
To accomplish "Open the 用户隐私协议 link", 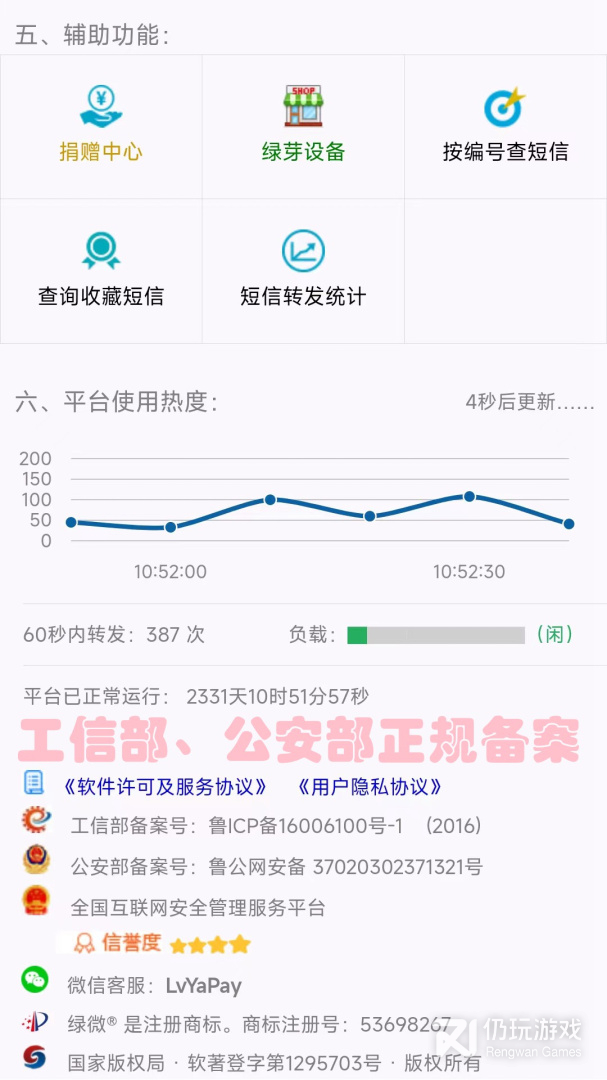I will (370, 786).
